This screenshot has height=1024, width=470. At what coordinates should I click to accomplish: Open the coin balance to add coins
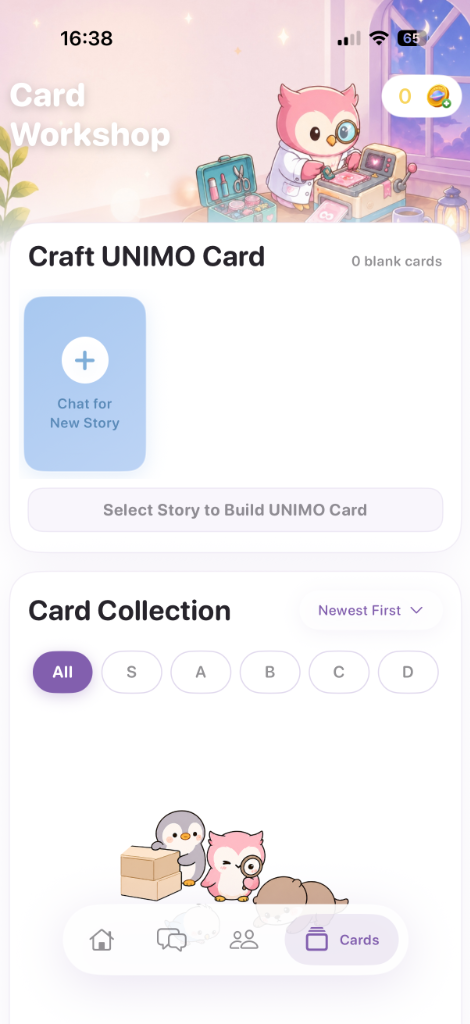tap(422, 97)
